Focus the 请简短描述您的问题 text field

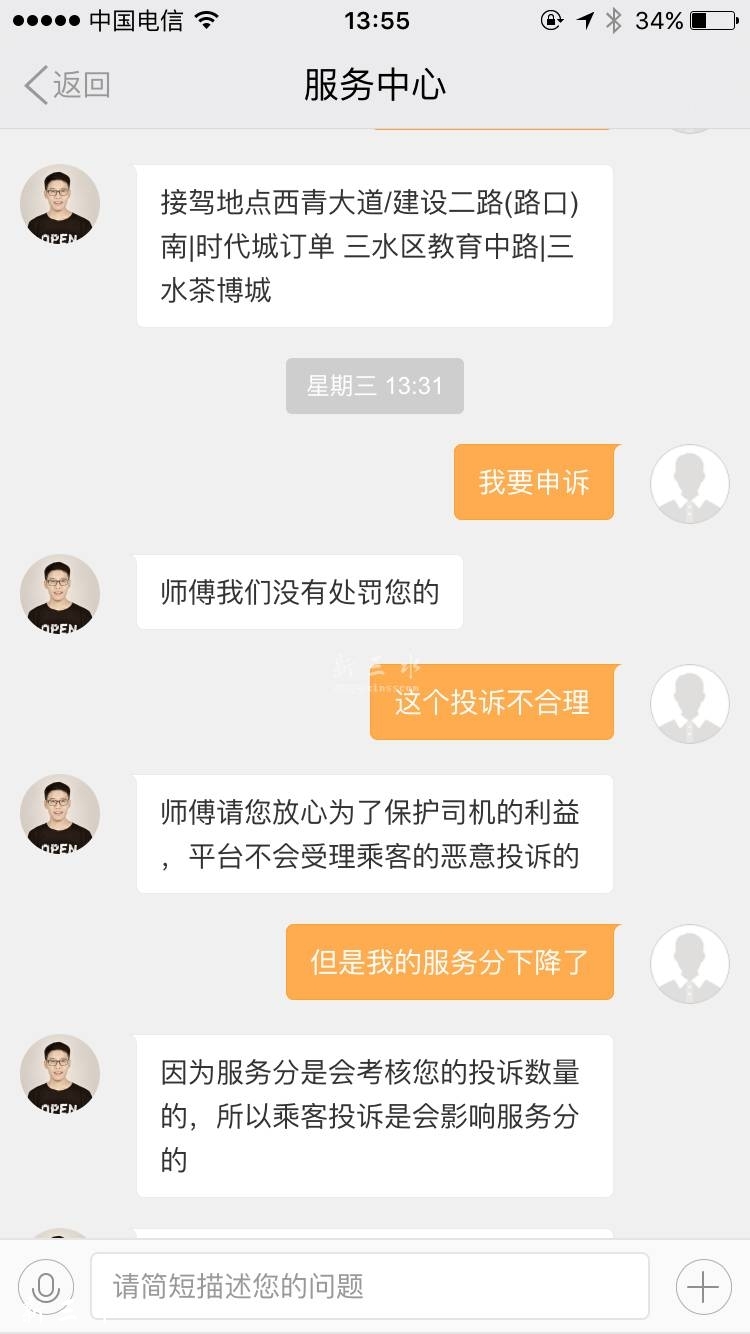[370, 1286]
